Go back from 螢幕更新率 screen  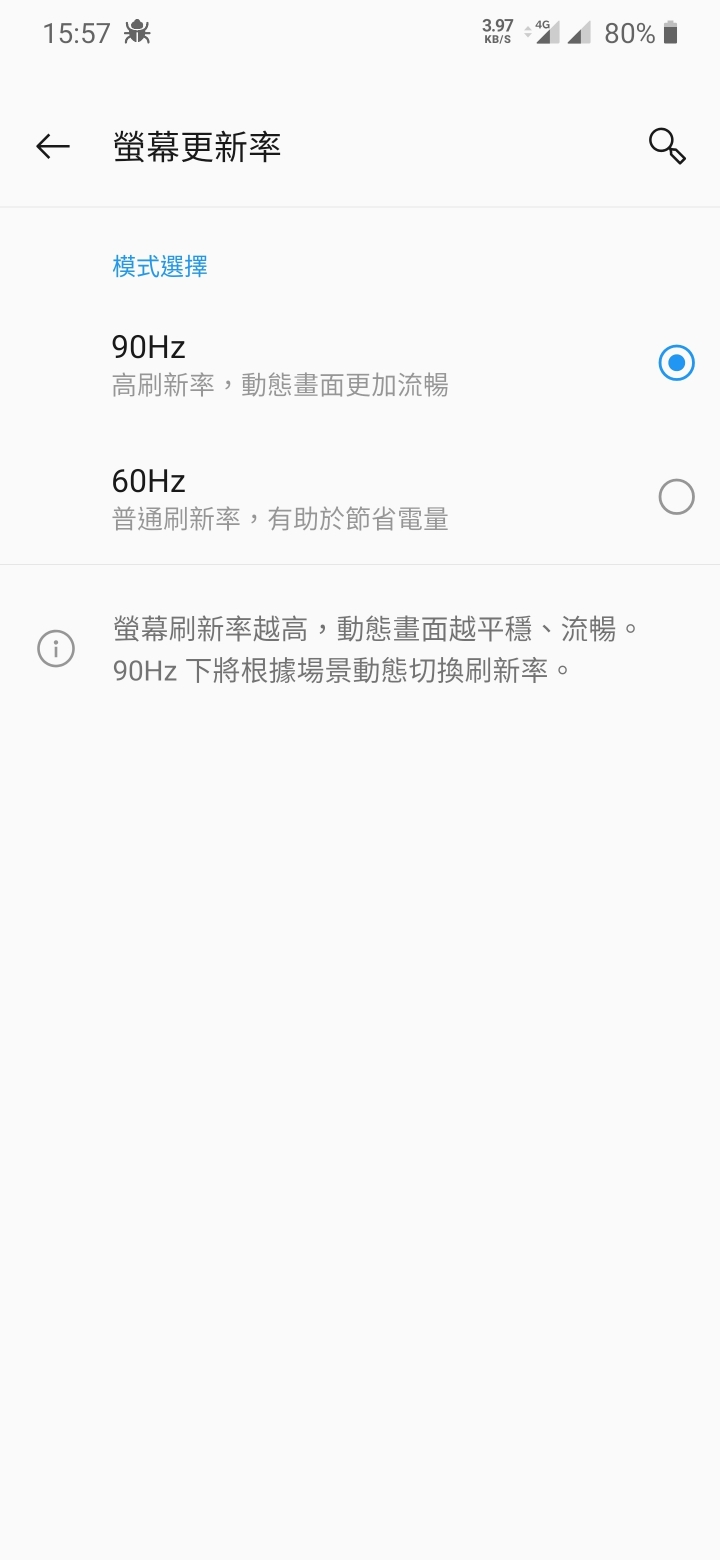[x=53, y=147]
